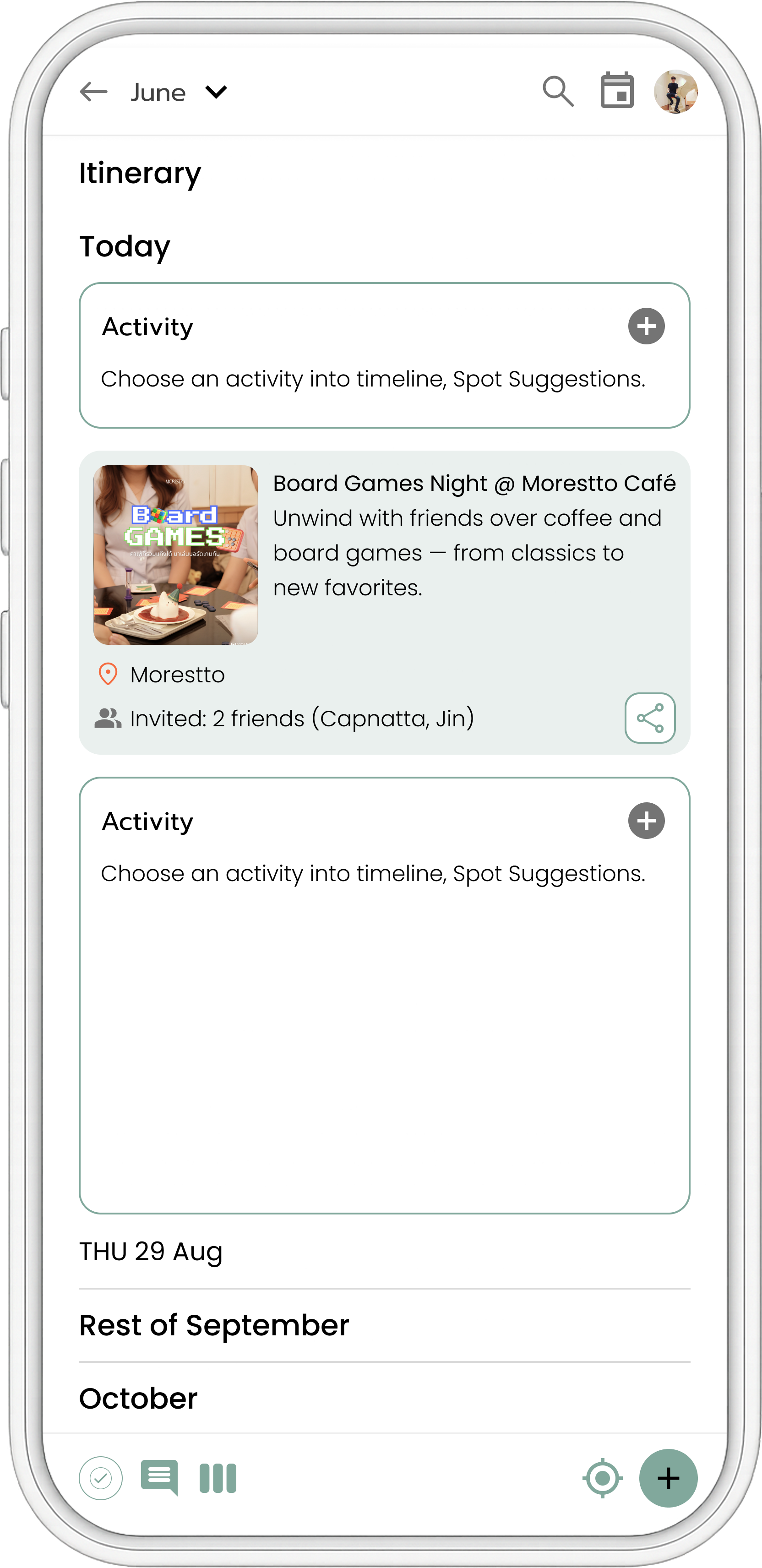This screenshot has height=1568, width=762.
Task: Switch to the columns view icon
Action: click(x=217, y=1478)
